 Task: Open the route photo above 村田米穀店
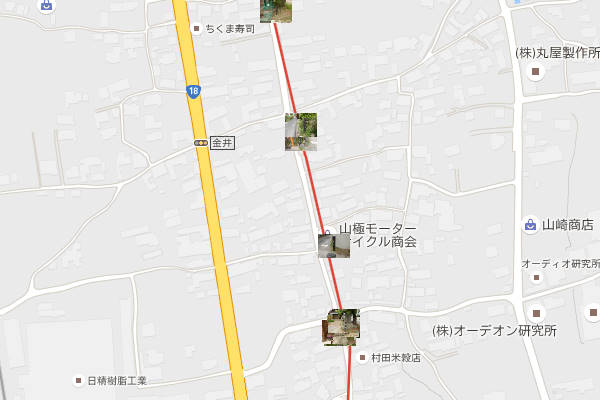340,327
